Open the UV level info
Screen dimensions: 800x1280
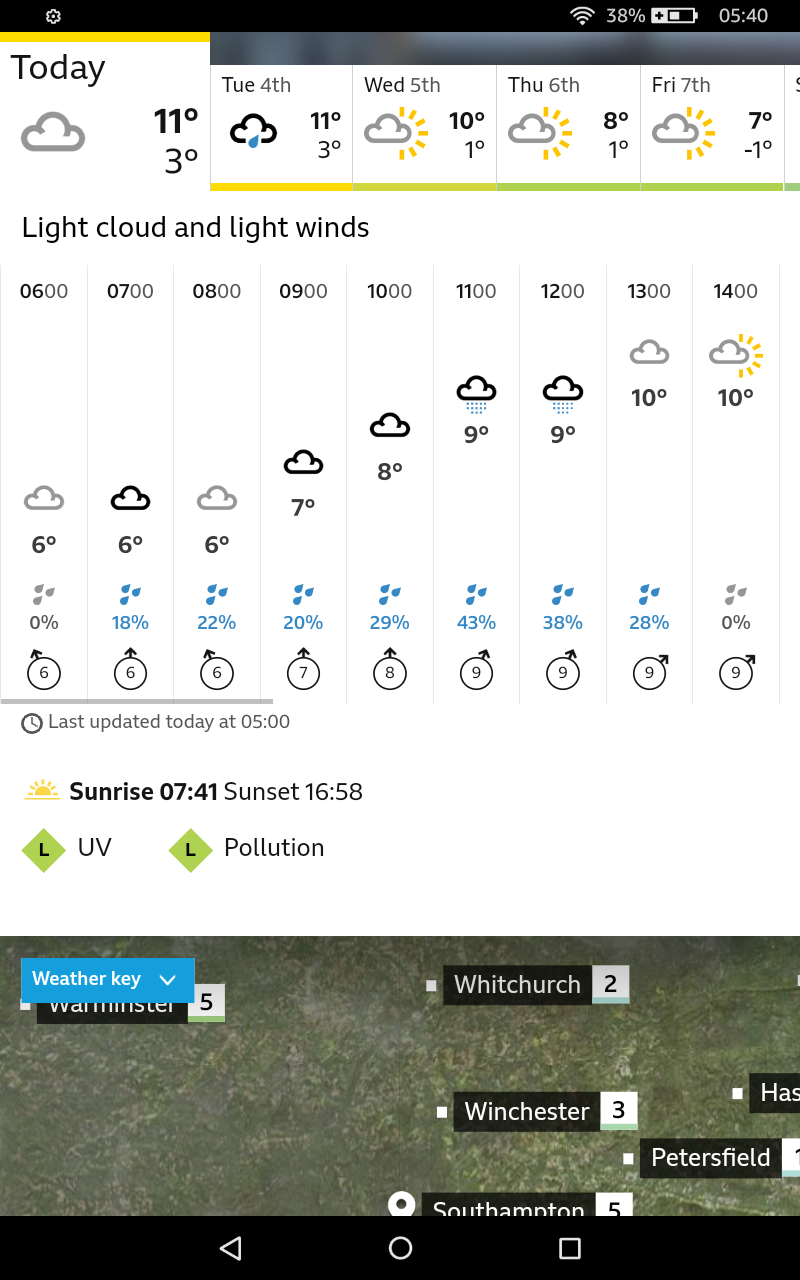point(68,849)
